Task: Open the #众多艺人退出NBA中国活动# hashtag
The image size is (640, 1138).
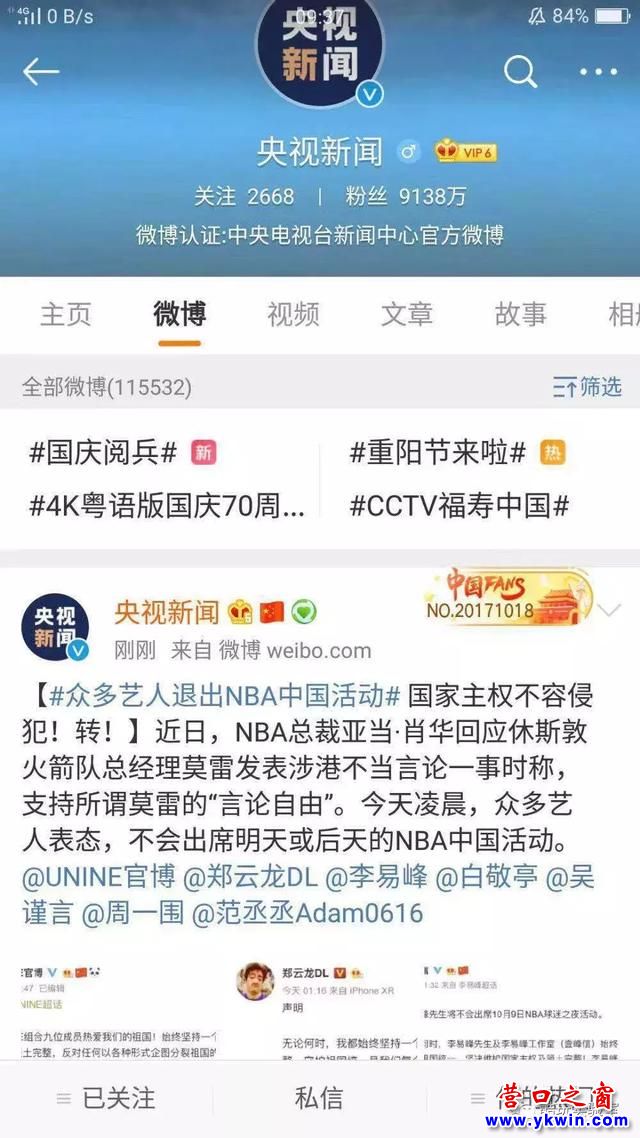Action: (225, 694)
